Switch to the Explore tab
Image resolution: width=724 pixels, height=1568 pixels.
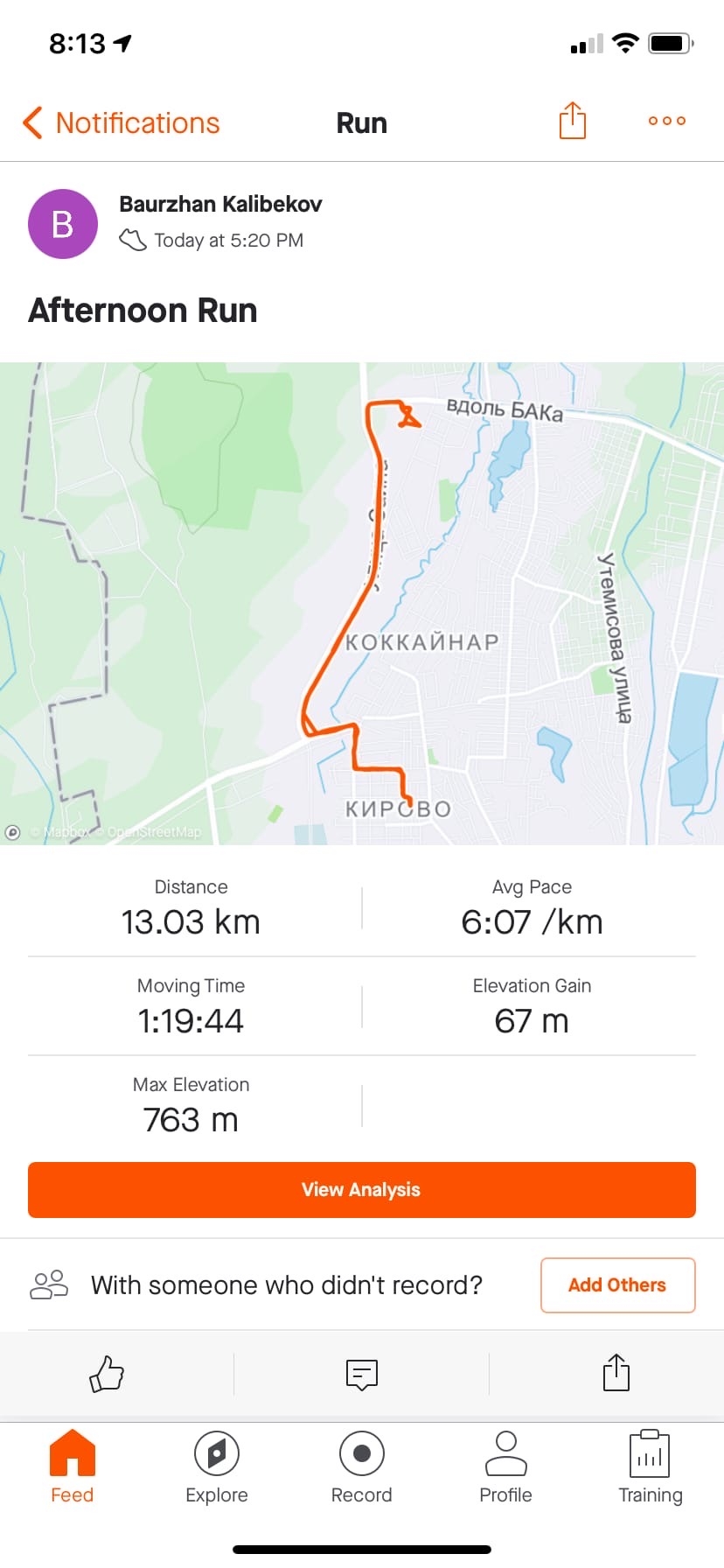[217, 1466]
